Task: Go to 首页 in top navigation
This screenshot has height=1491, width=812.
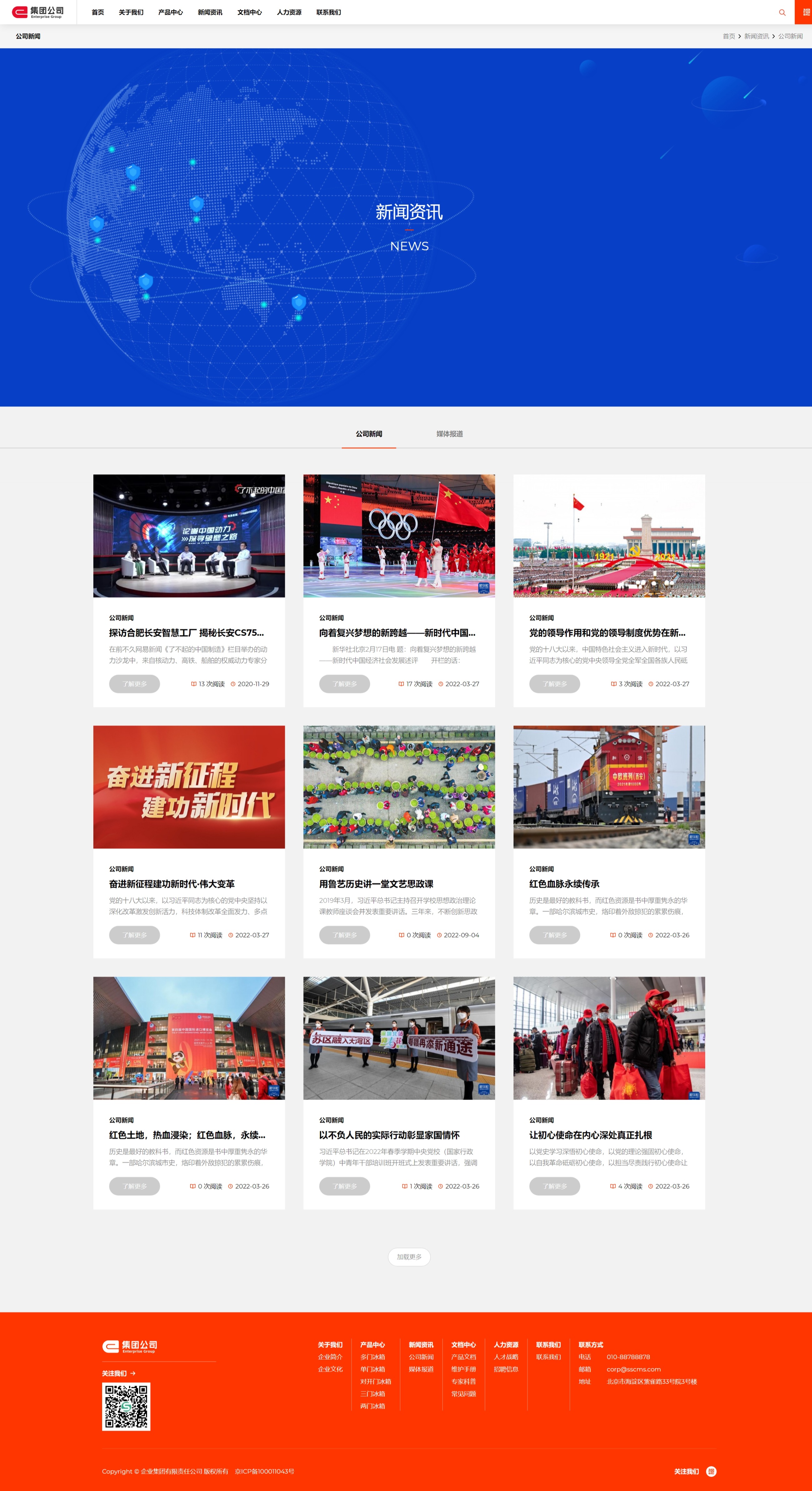Action: pyautogui.click(x=98, y=12)
